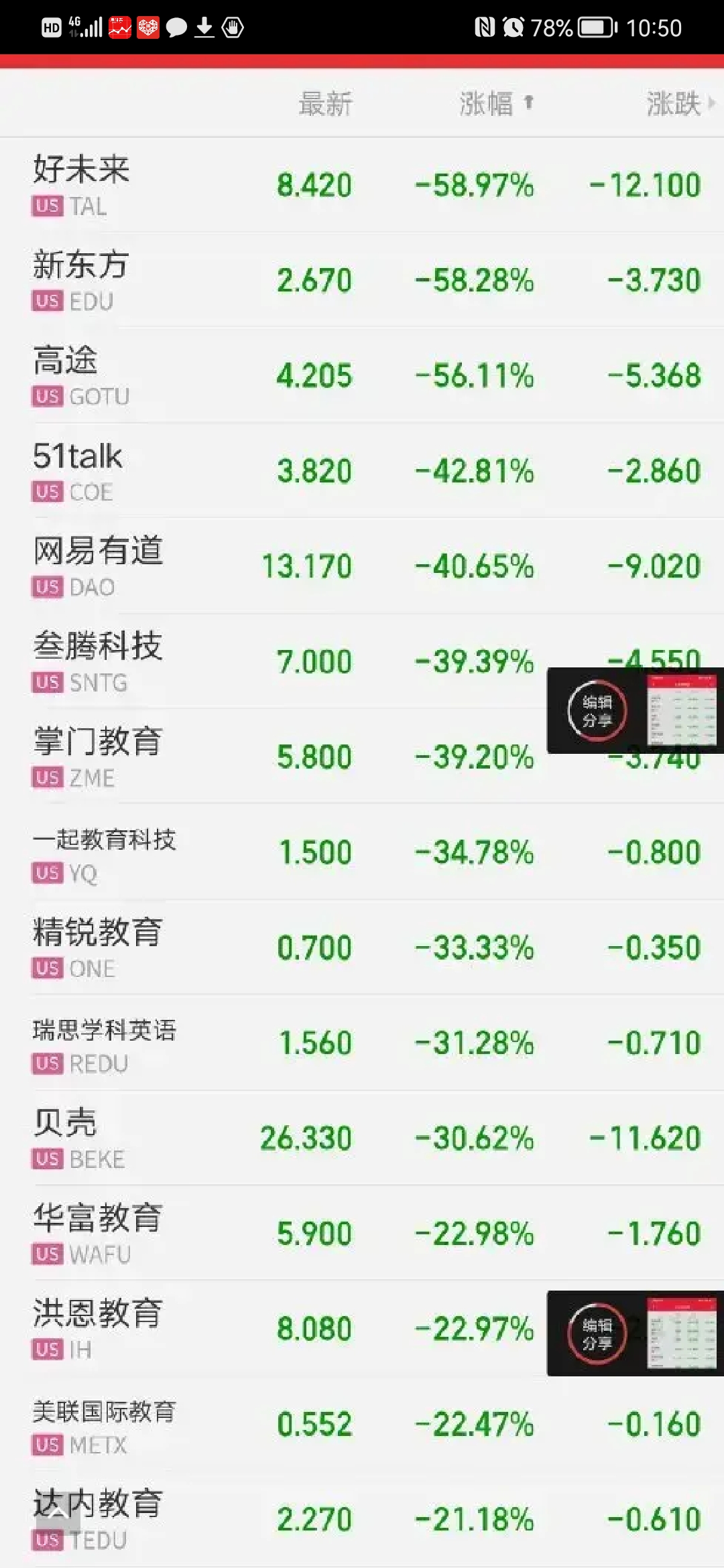Open 51talk COE stock page

[362, 470]
